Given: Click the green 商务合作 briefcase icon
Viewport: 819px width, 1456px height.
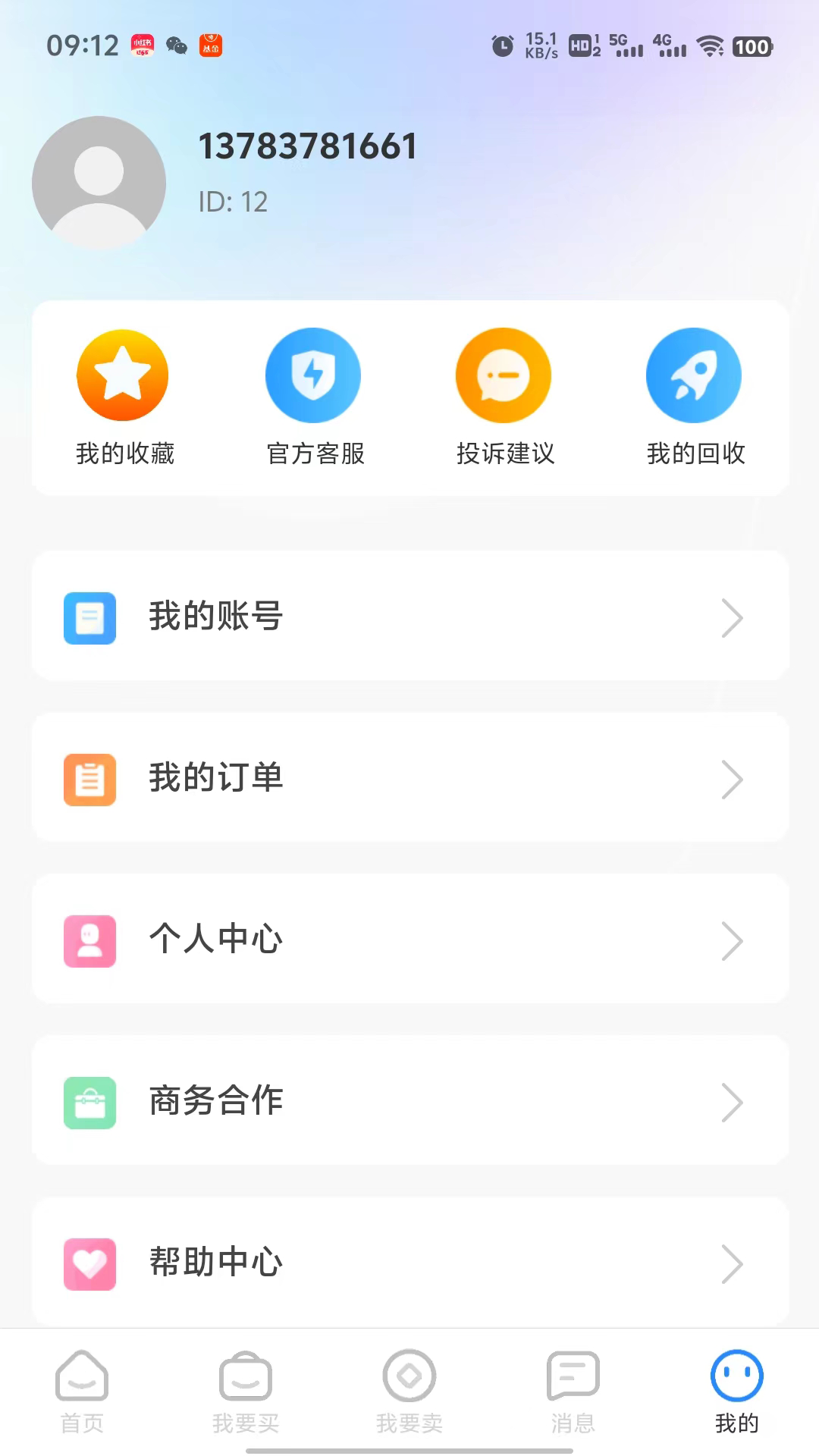Looking at the screenshot, I should tap(90, 1102).
